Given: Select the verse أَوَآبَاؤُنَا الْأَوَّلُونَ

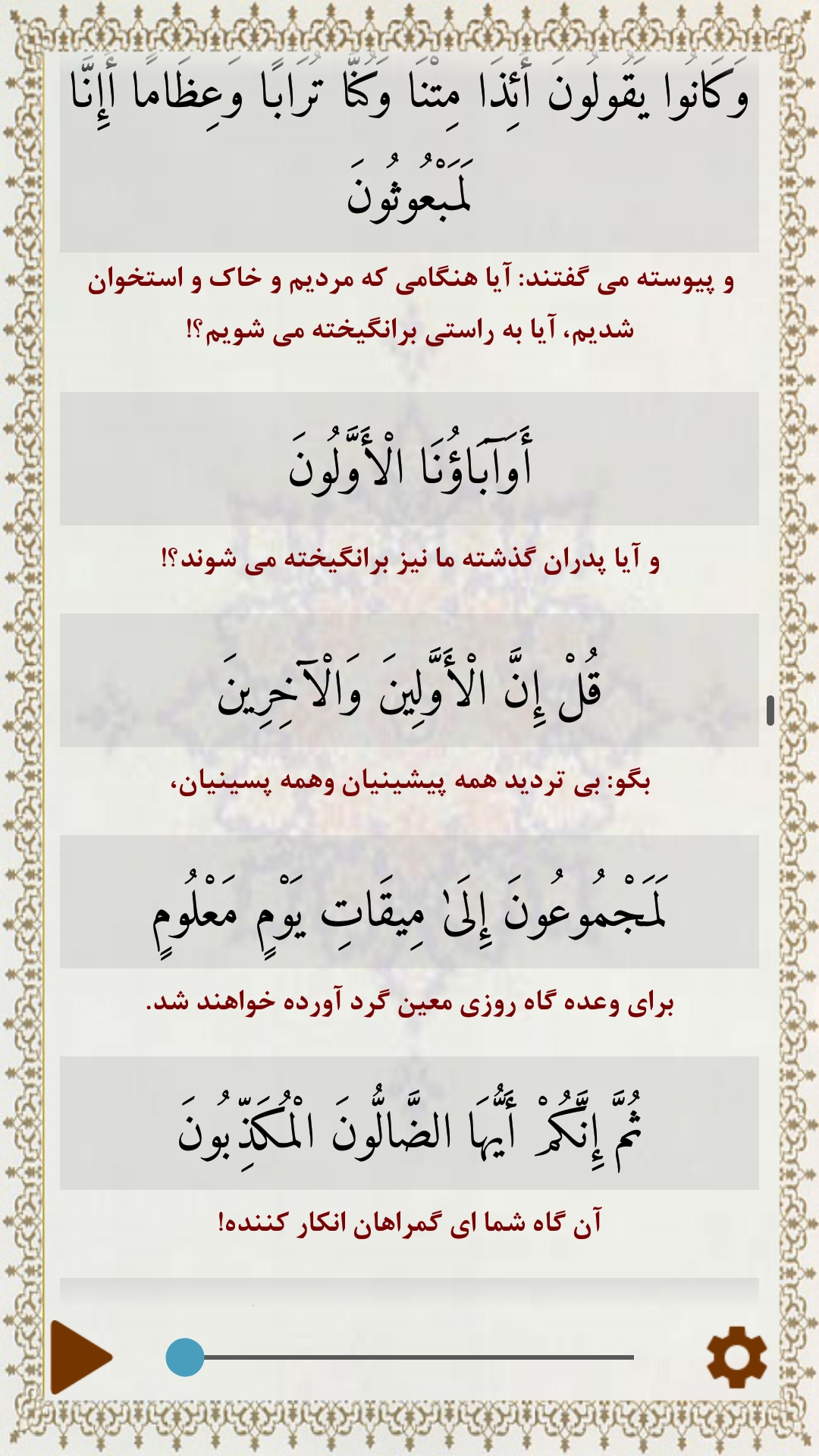Looking at the screenshot, I should pos(409,459).
